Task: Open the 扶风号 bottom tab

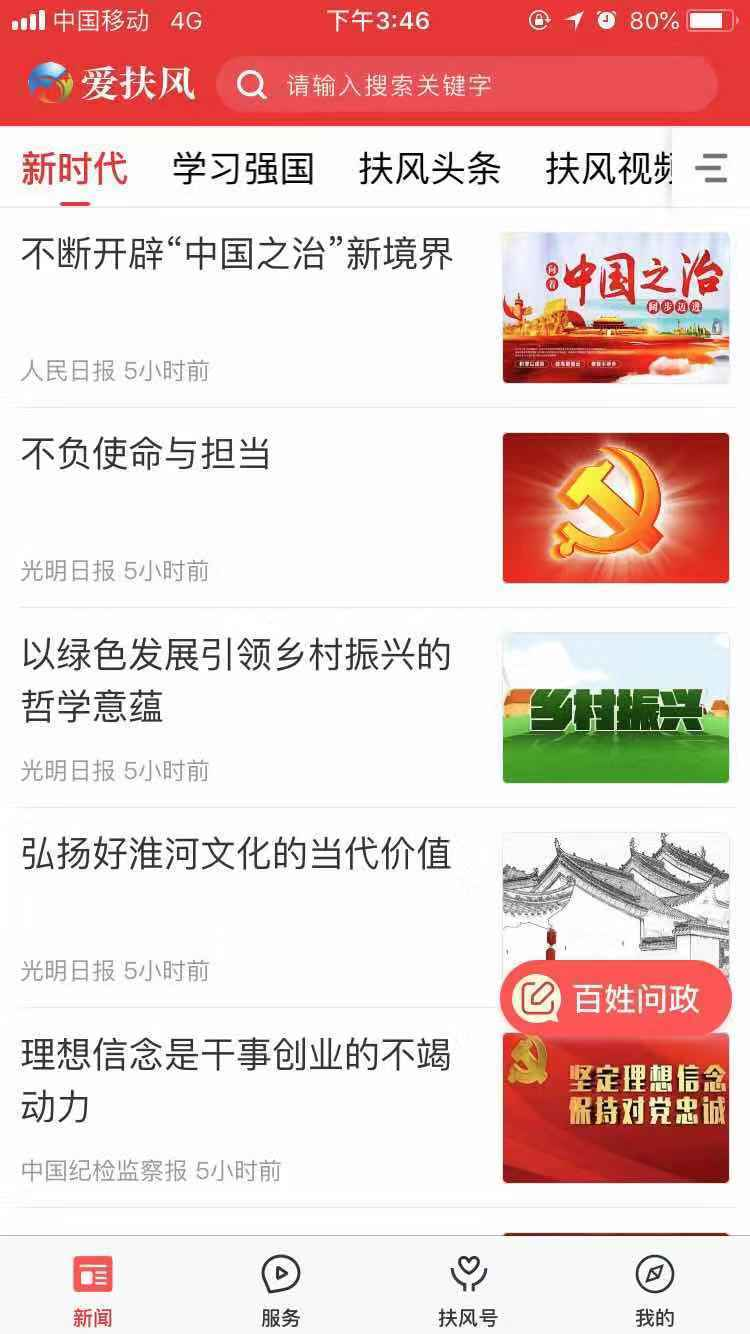Action: click(x=468, y=1291)
